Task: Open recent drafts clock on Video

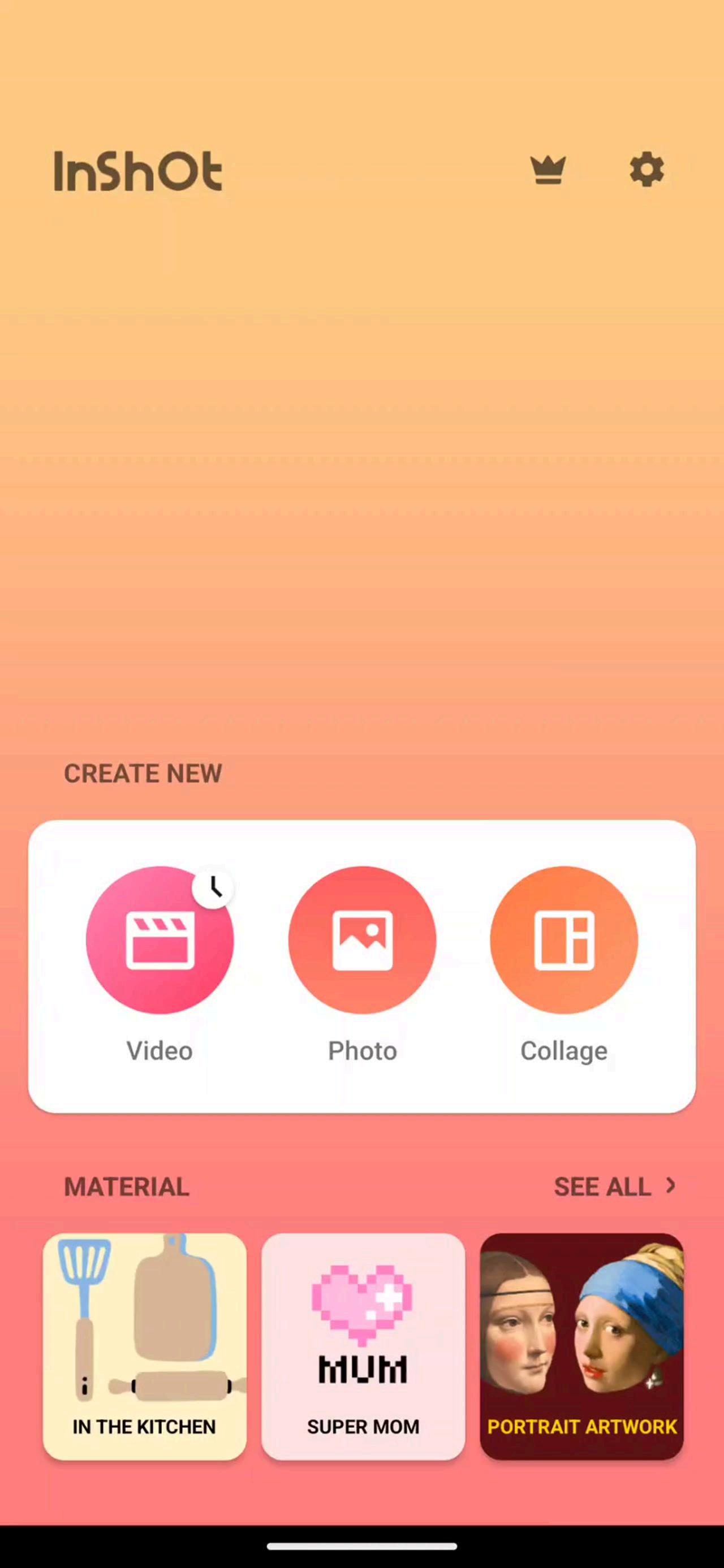Action: [213, 887]
